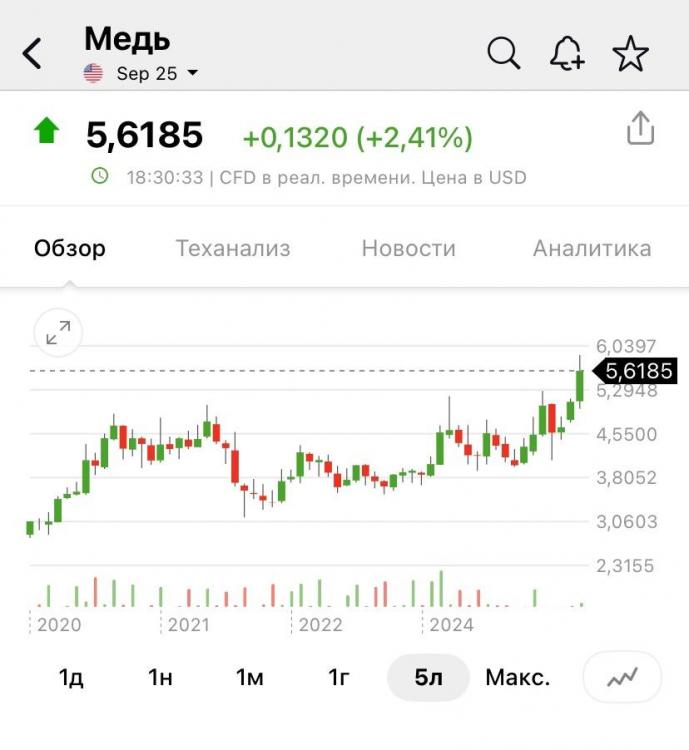The image size is (689, 750).
Task: Add Медь to favorites via the star
Action: (x=630, y=53)
